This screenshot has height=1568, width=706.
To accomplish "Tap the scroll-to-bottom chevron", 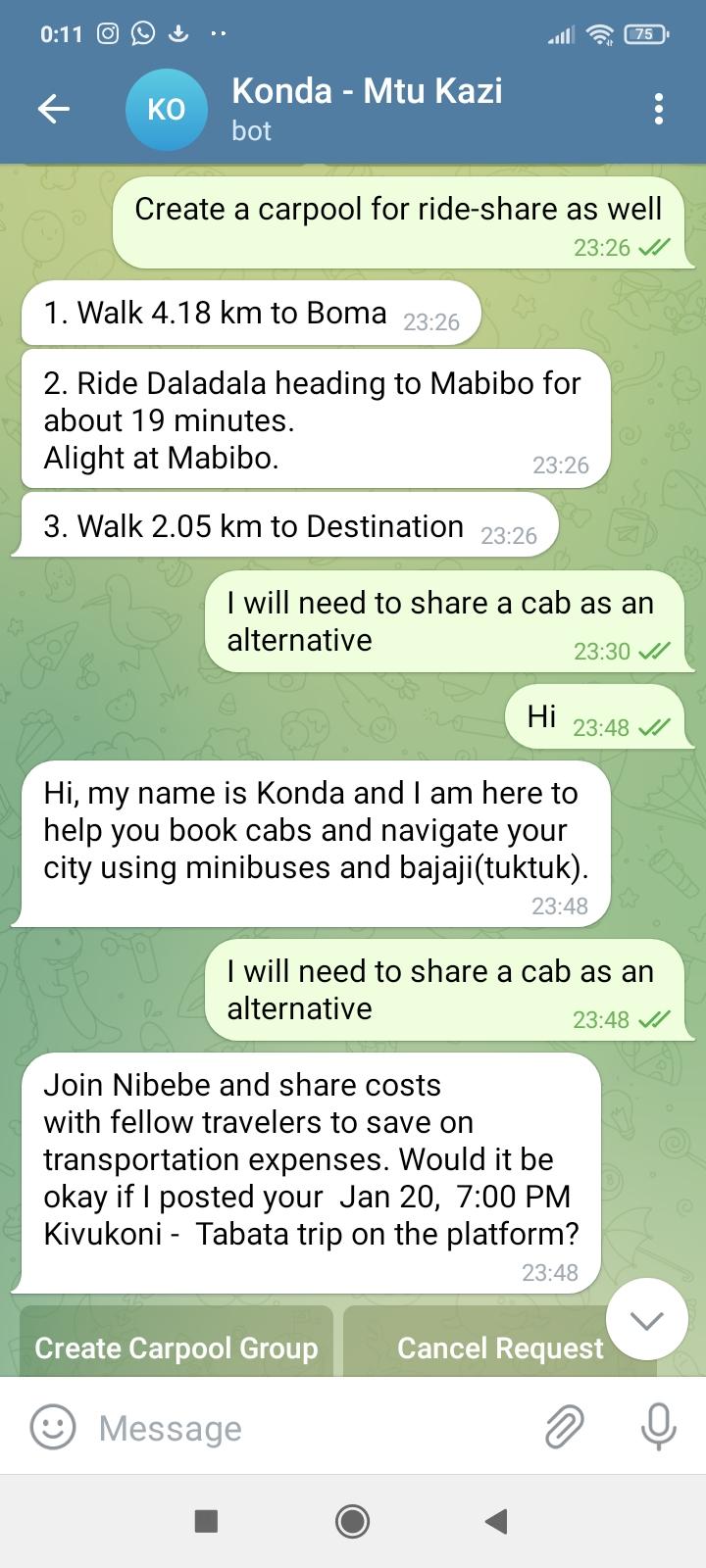I will pyautogui.click(x=646, y=1319).
